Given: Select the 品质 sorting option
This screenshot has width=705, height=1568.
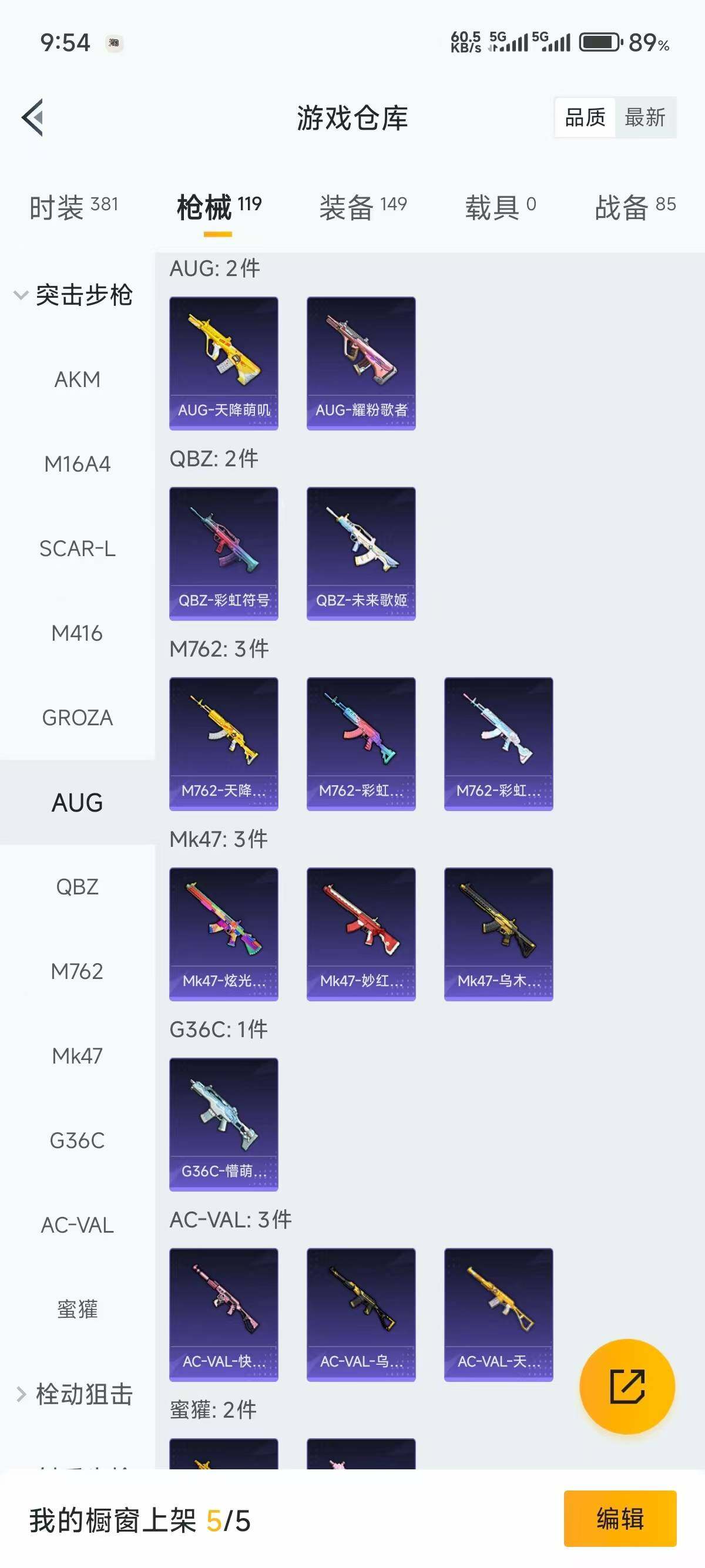Looking at the screenshot, I should (585, 117).
